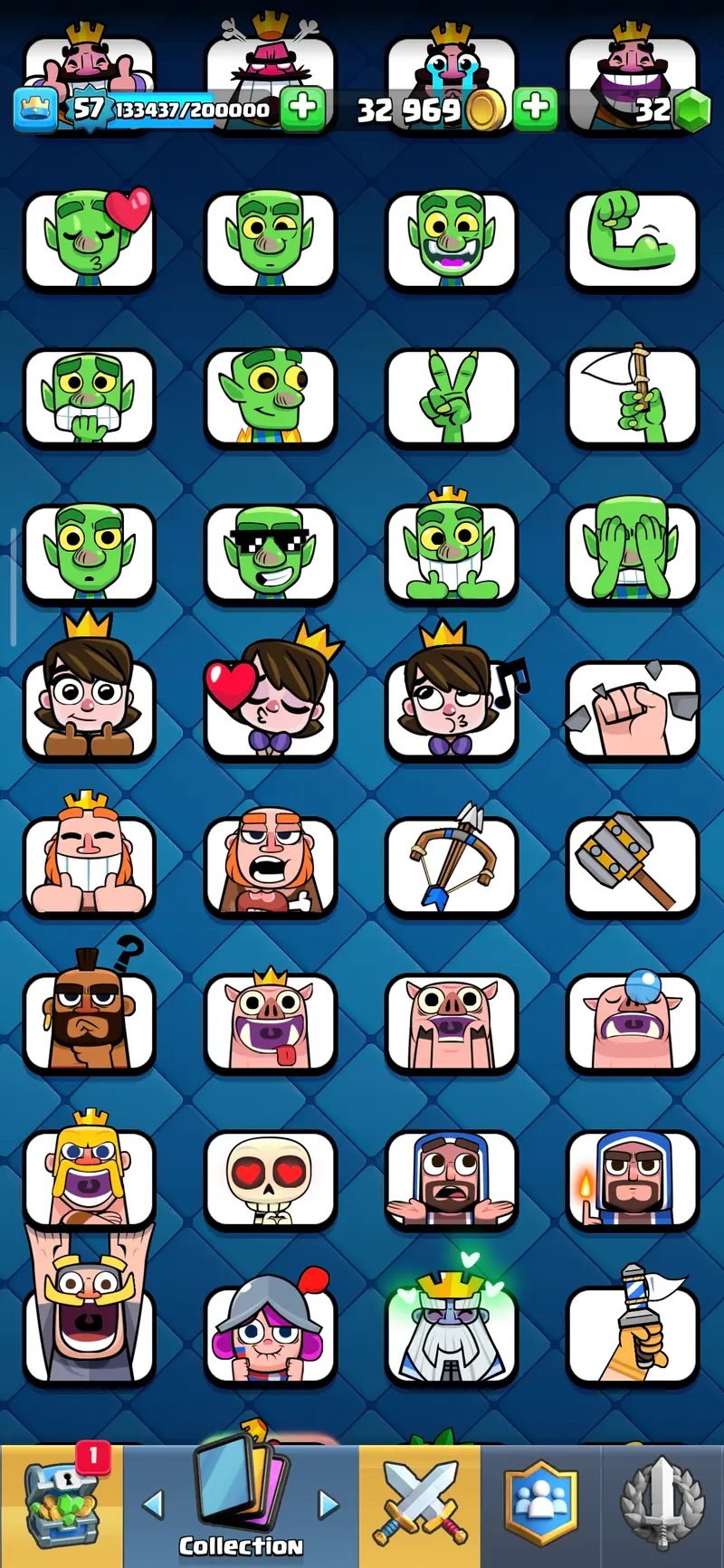Select the goblin with pixel sunglasses emote

271,554
